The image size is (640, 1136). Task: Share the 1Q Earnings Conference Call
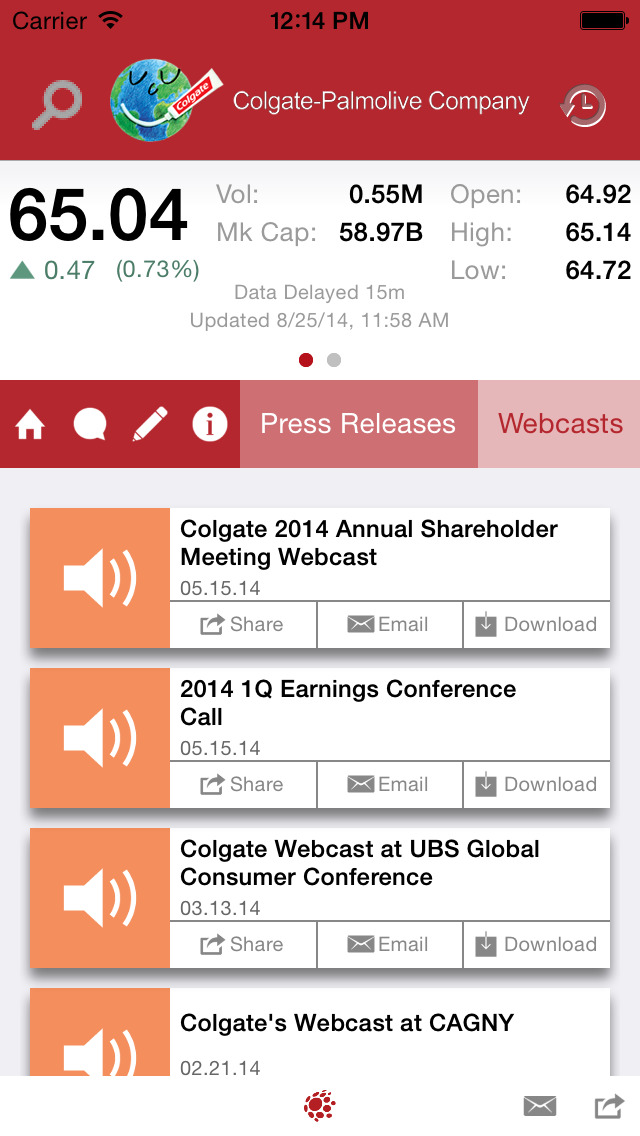[243, 785]
